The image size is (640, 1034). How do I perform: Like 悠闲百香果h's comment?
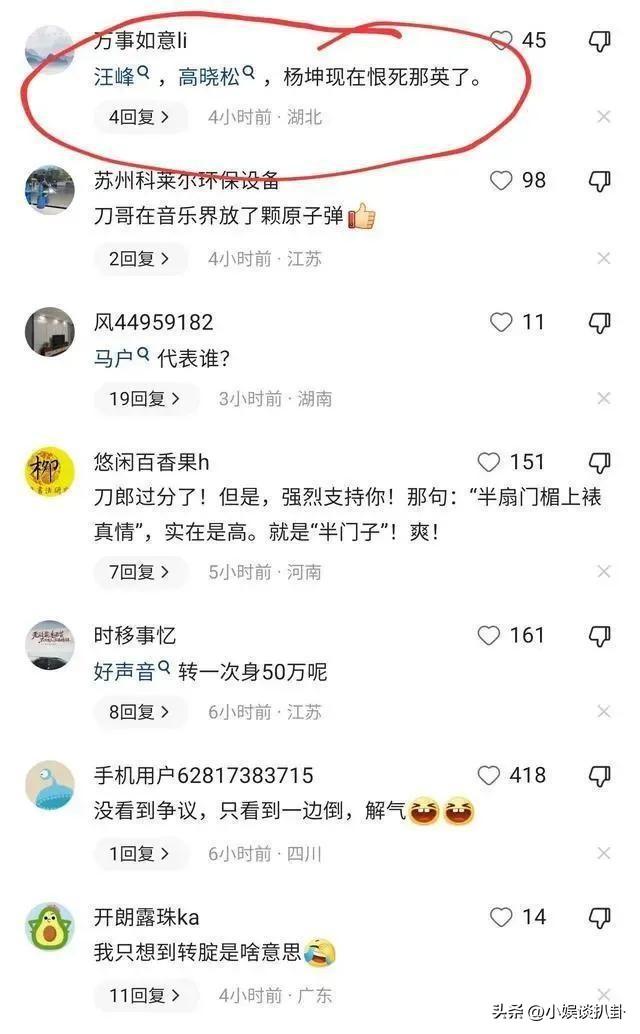489,463
